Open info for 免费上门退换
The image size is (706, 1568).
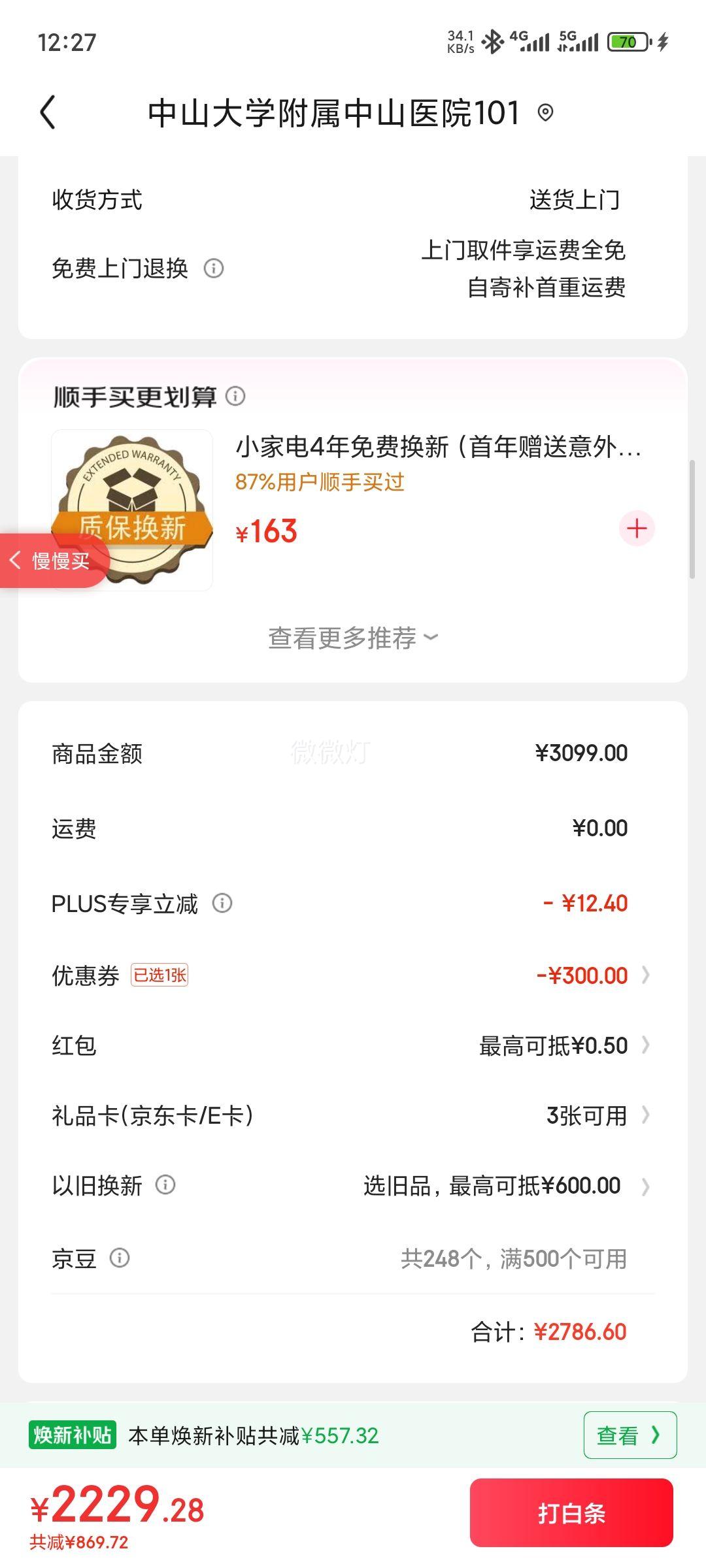point(214,268)
